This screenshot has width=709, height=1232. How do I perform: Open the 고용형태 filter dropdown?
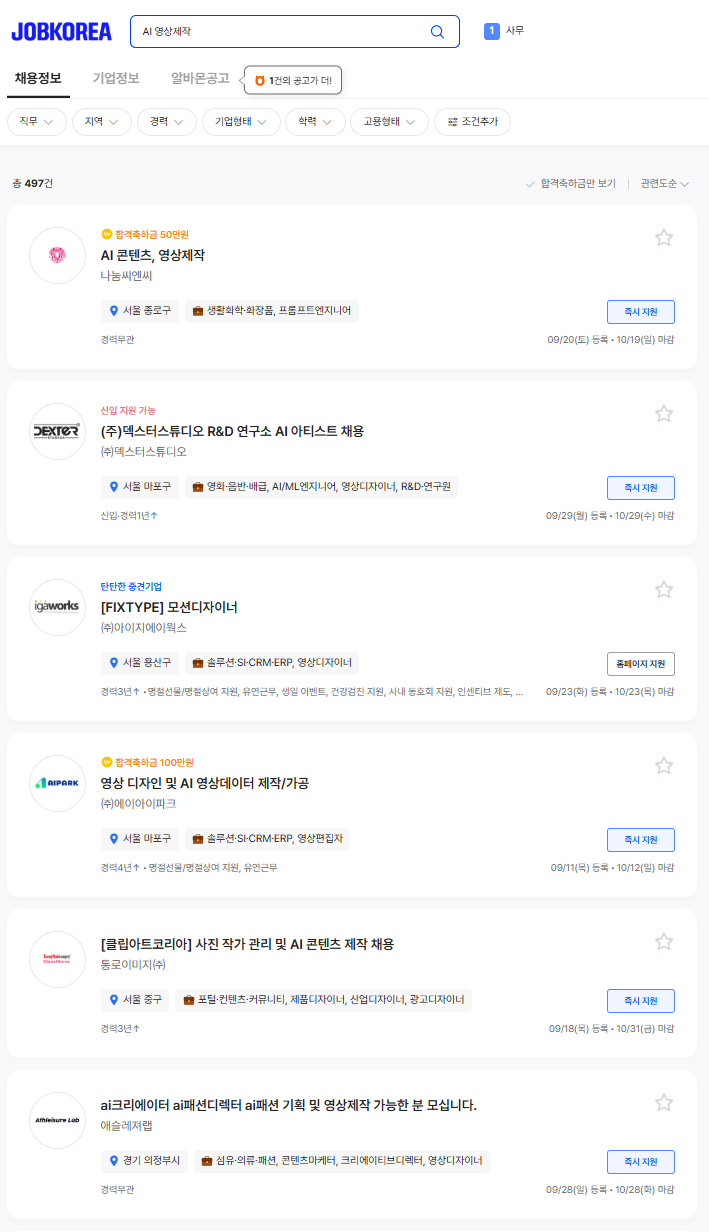[x=389, y=122]
